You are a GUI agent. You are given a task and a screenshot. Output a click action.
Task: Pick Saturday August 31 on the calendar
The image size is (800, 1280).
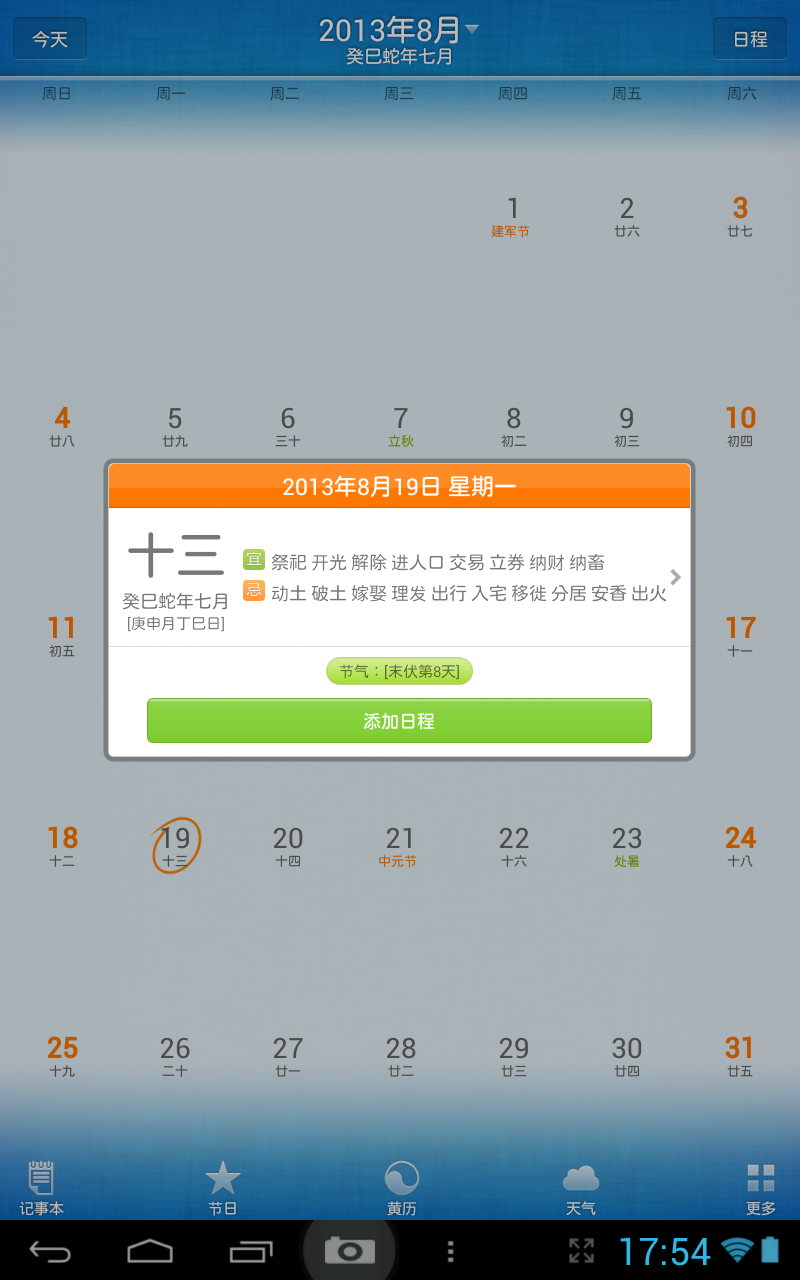pos(740,1056)
